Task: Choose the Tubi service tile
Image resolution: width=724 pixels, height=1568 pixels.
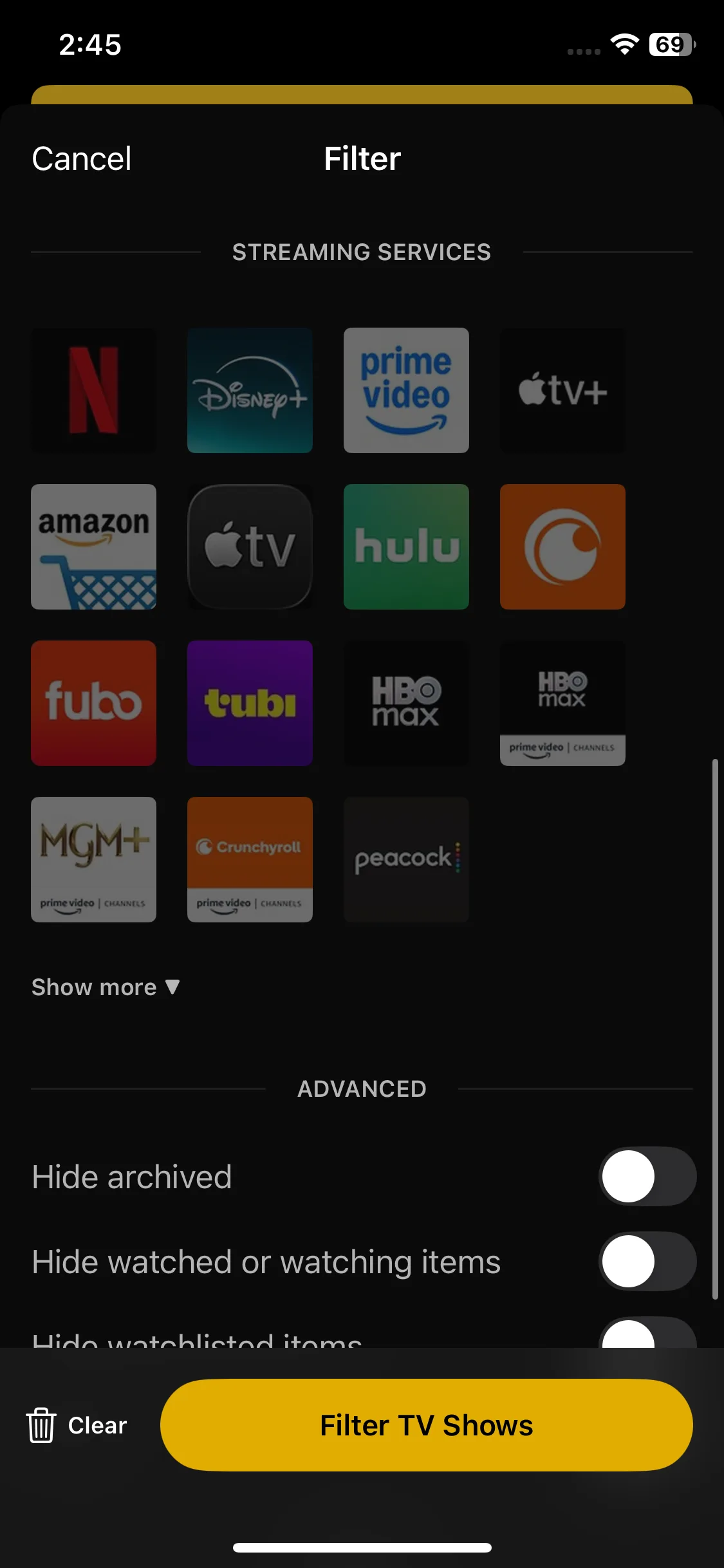Action: tap(250, 703)
